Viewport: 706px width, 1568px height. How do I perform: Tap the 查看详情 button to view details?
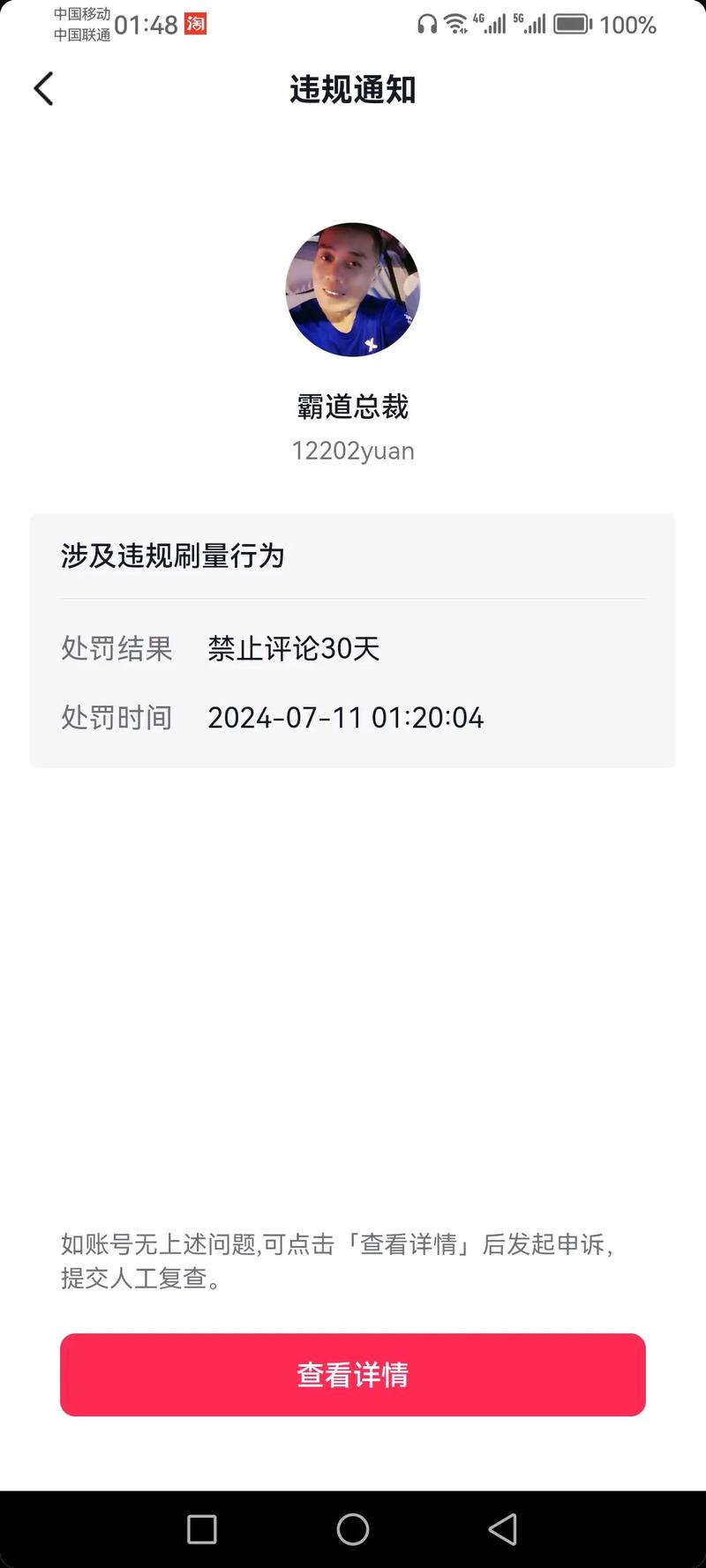pos(353,1374)
